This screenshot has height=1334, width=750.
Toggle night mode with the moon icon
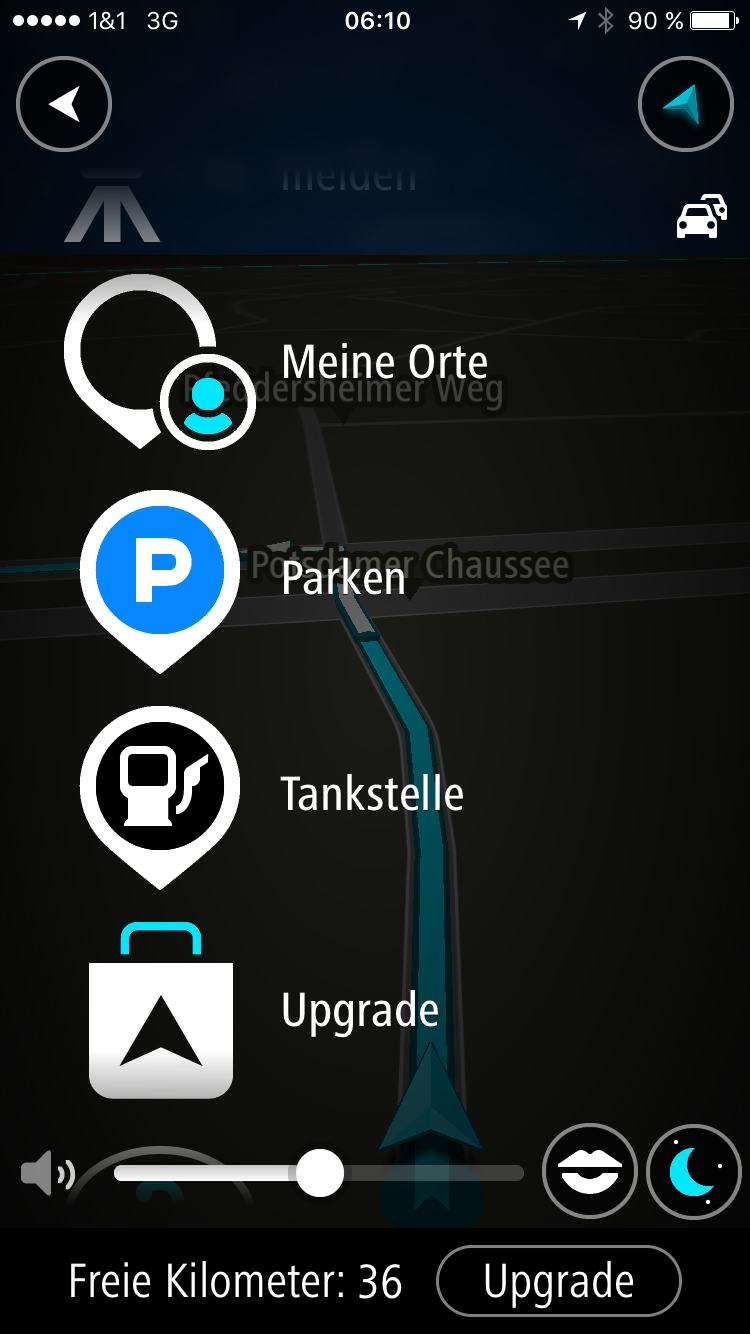click(x=694, y=1172)
